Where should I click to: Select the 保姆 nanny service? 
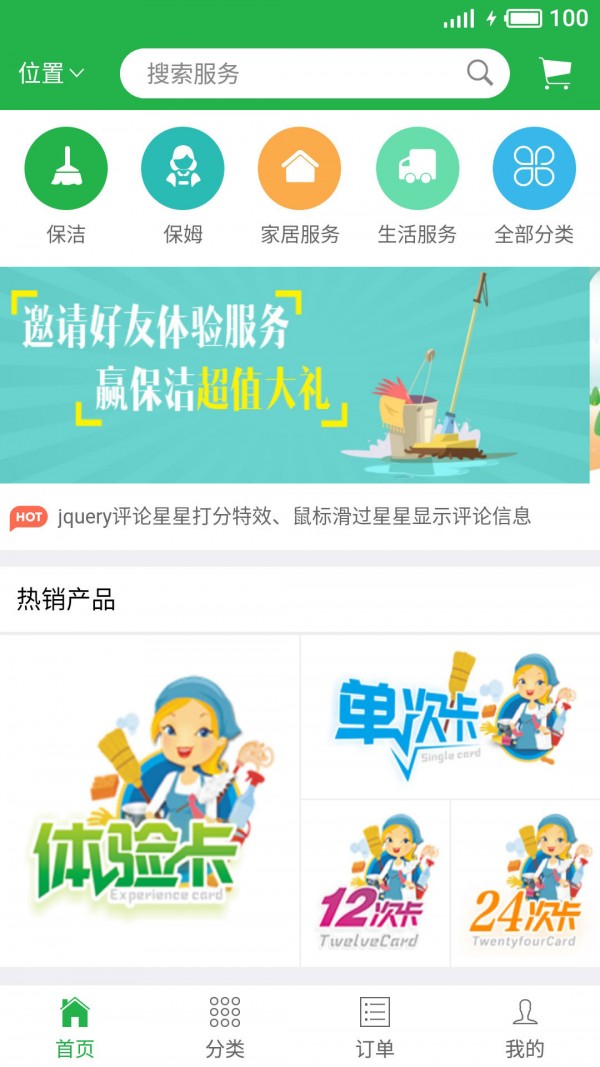[x=183, y=186]
